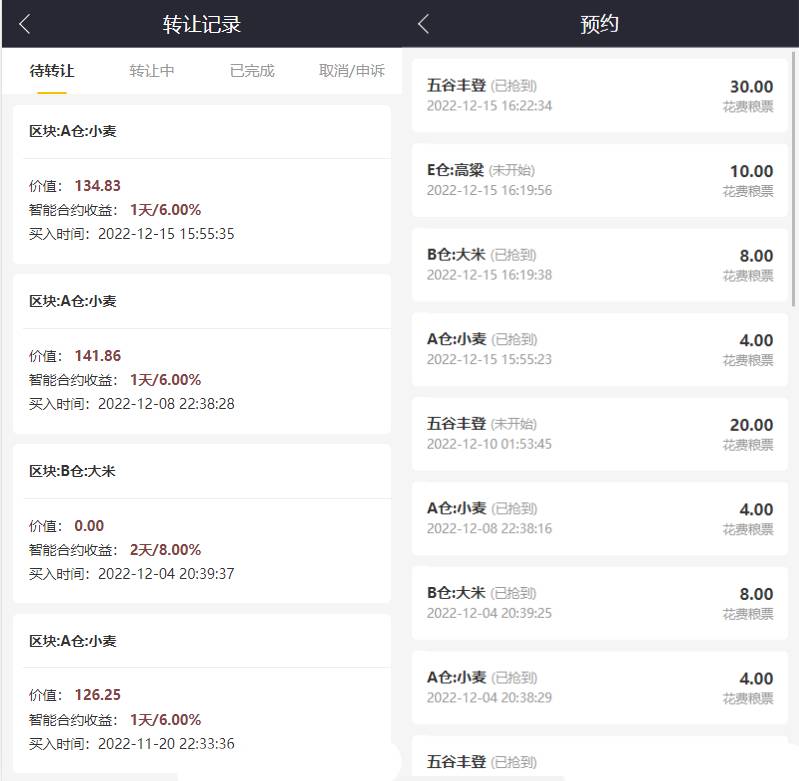Go back from the 转让记录 page
Image resolution: width=799 pixels, height=781 pixels.
25,25
